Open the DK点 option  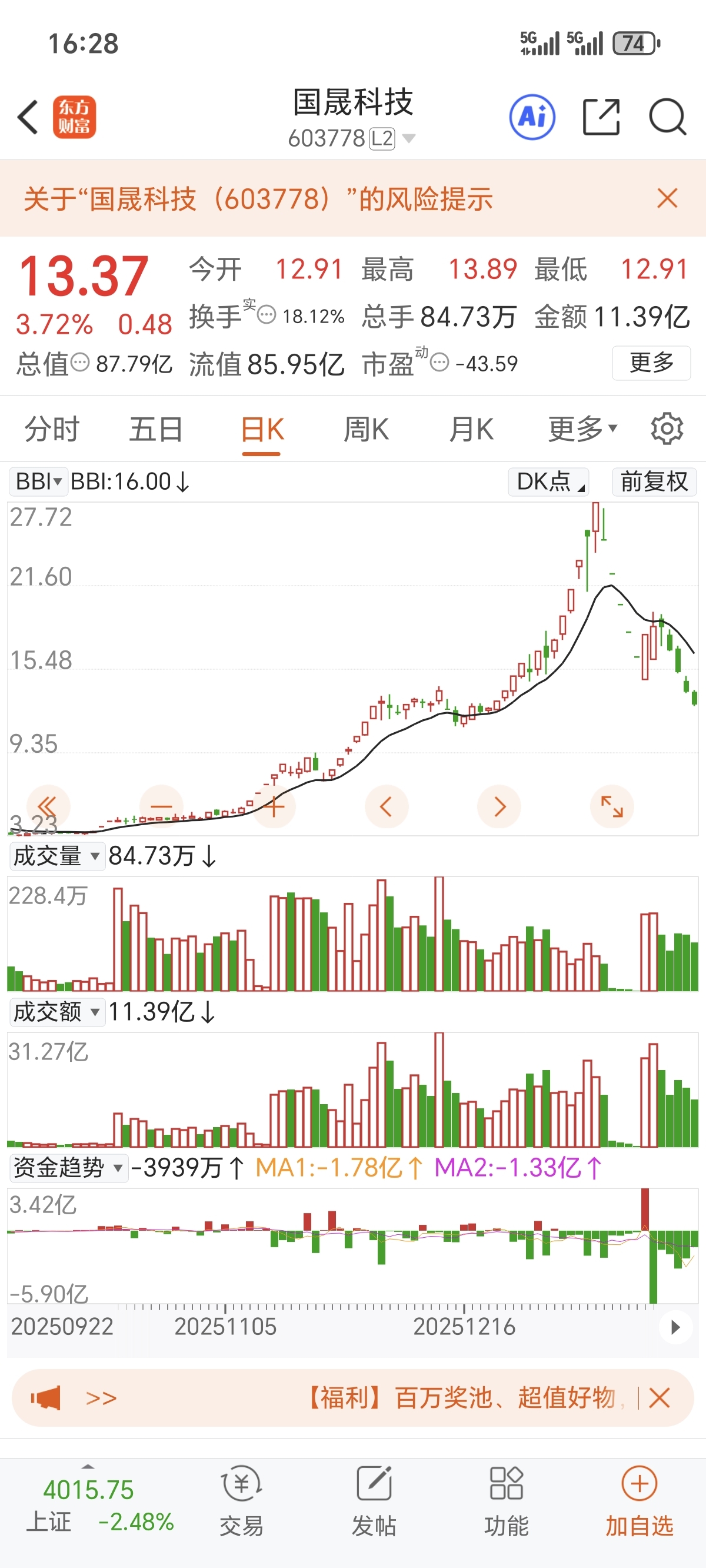click(549, 481)
